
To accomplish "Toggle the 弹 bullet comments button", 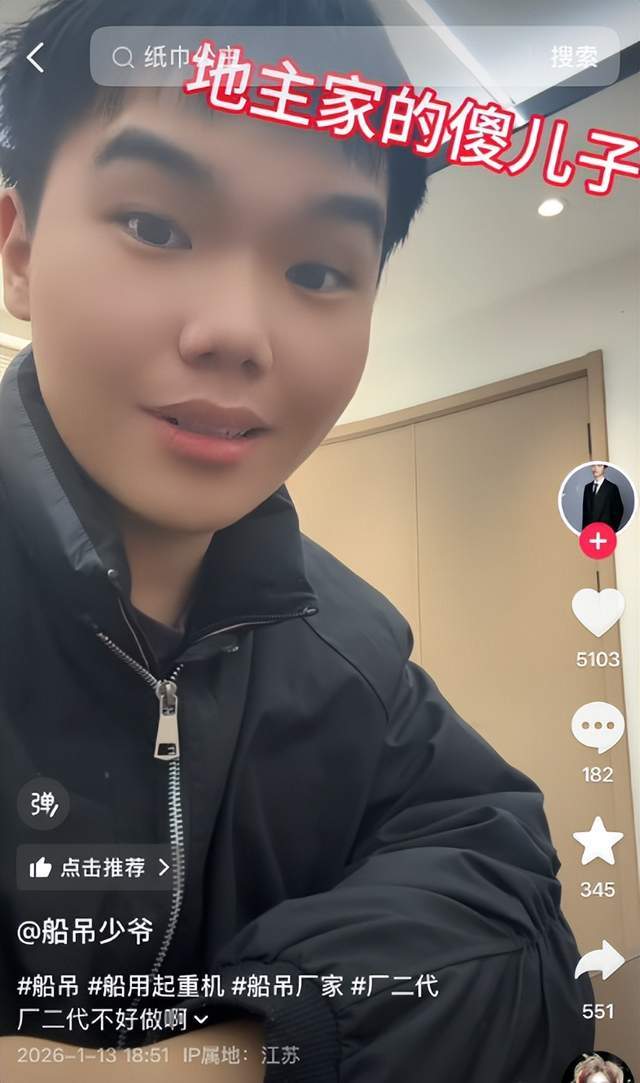I will [44, 805].
